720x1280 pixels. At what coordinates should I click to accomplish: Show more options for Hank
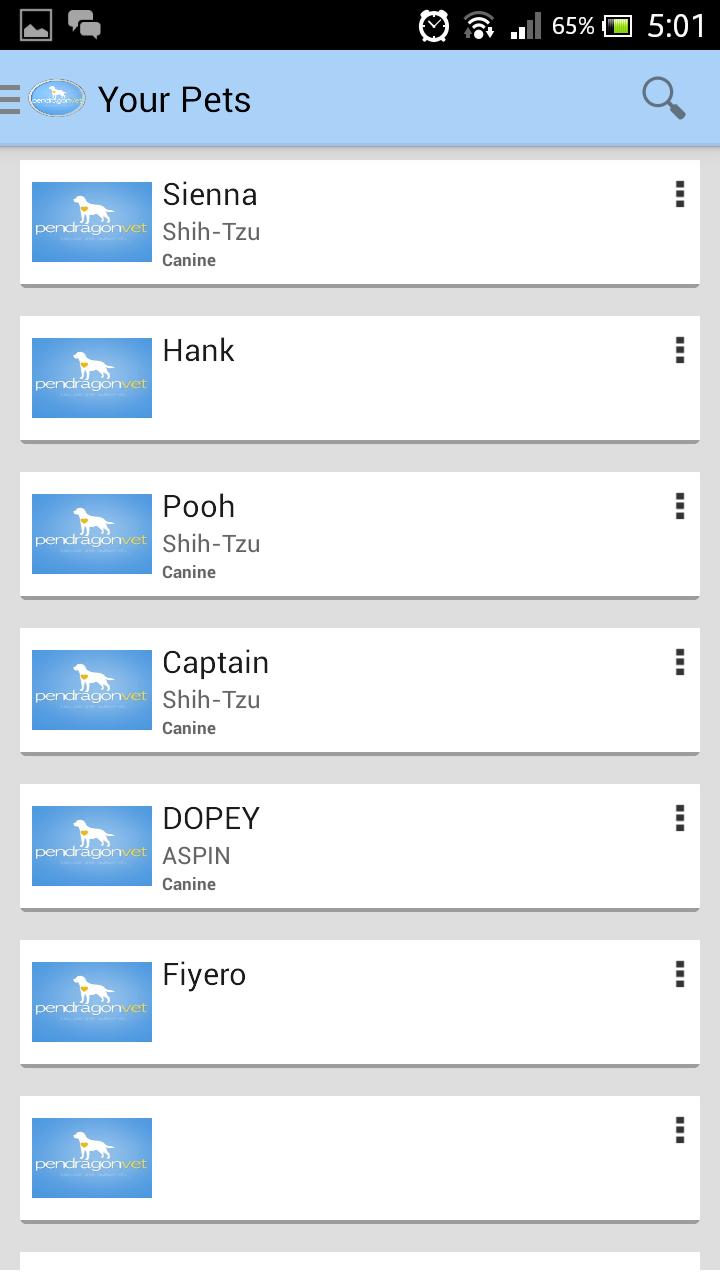click(680, 350)
